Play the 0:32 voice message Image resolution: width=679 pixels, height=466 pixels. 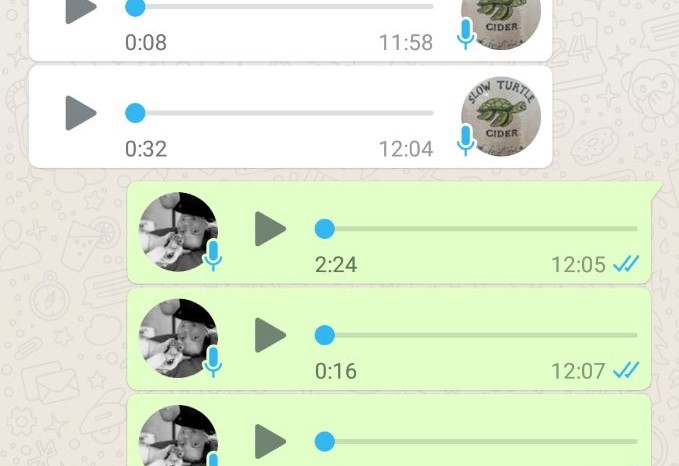(x=80, y=113)
